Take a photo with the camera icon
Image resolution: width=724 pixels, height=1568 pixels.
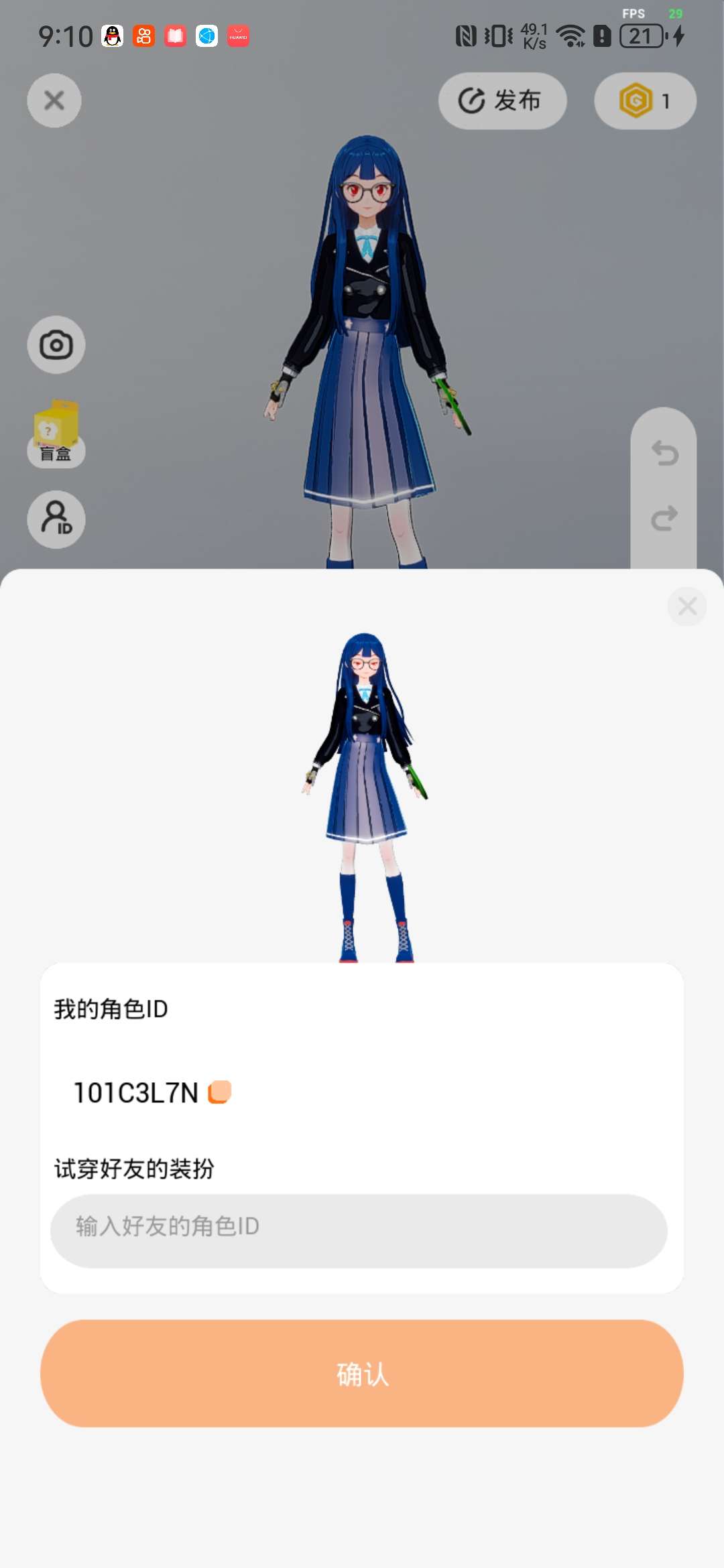point(56,345)
